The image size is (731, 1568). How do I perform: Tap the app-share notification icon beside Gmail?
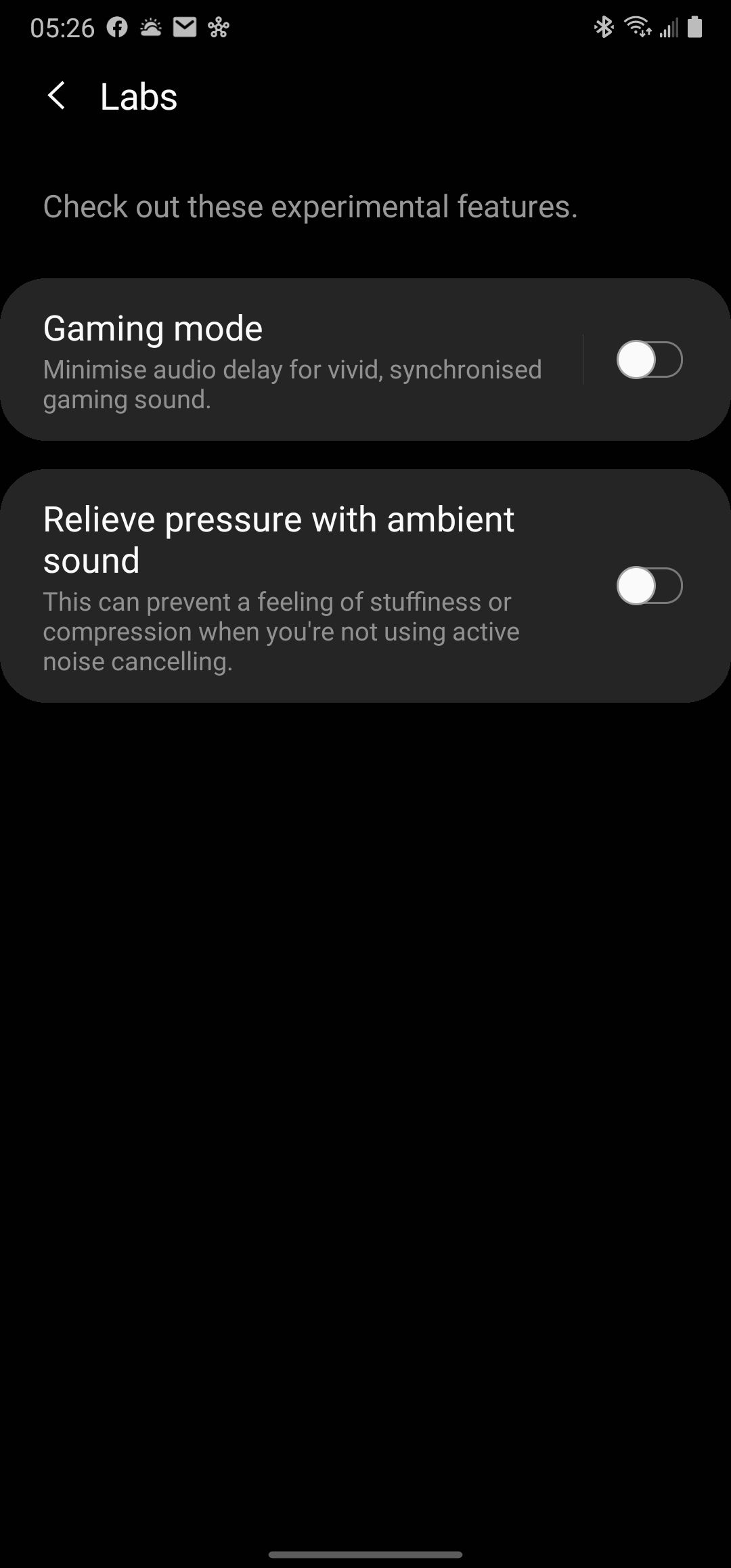tap(218, 27)
